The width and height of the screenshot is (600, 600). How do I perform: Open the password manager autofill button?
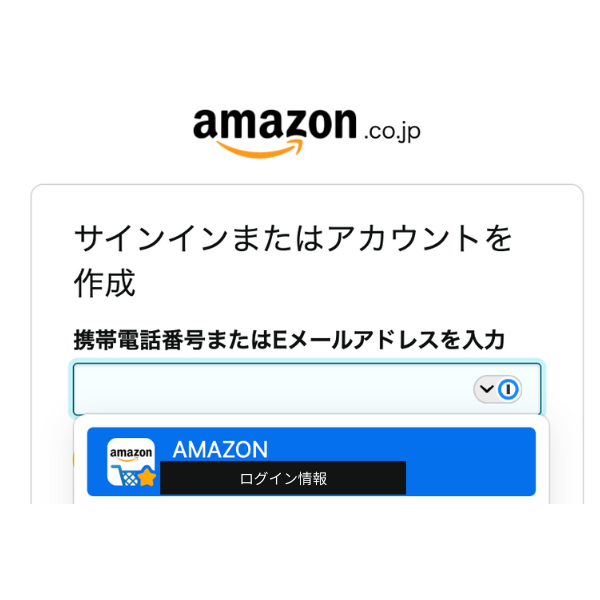click(498, 389)
